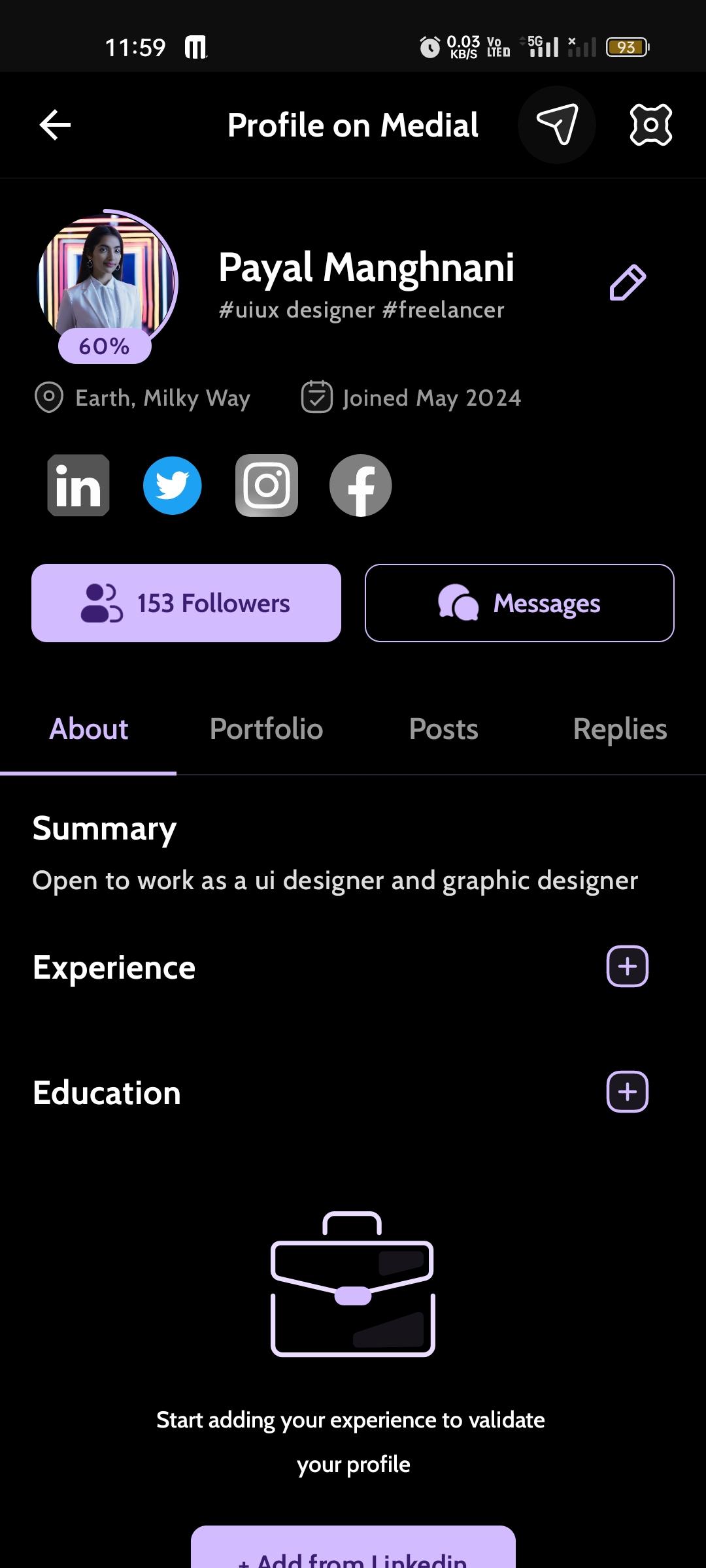Go back from the profile screen

[55, 125]
